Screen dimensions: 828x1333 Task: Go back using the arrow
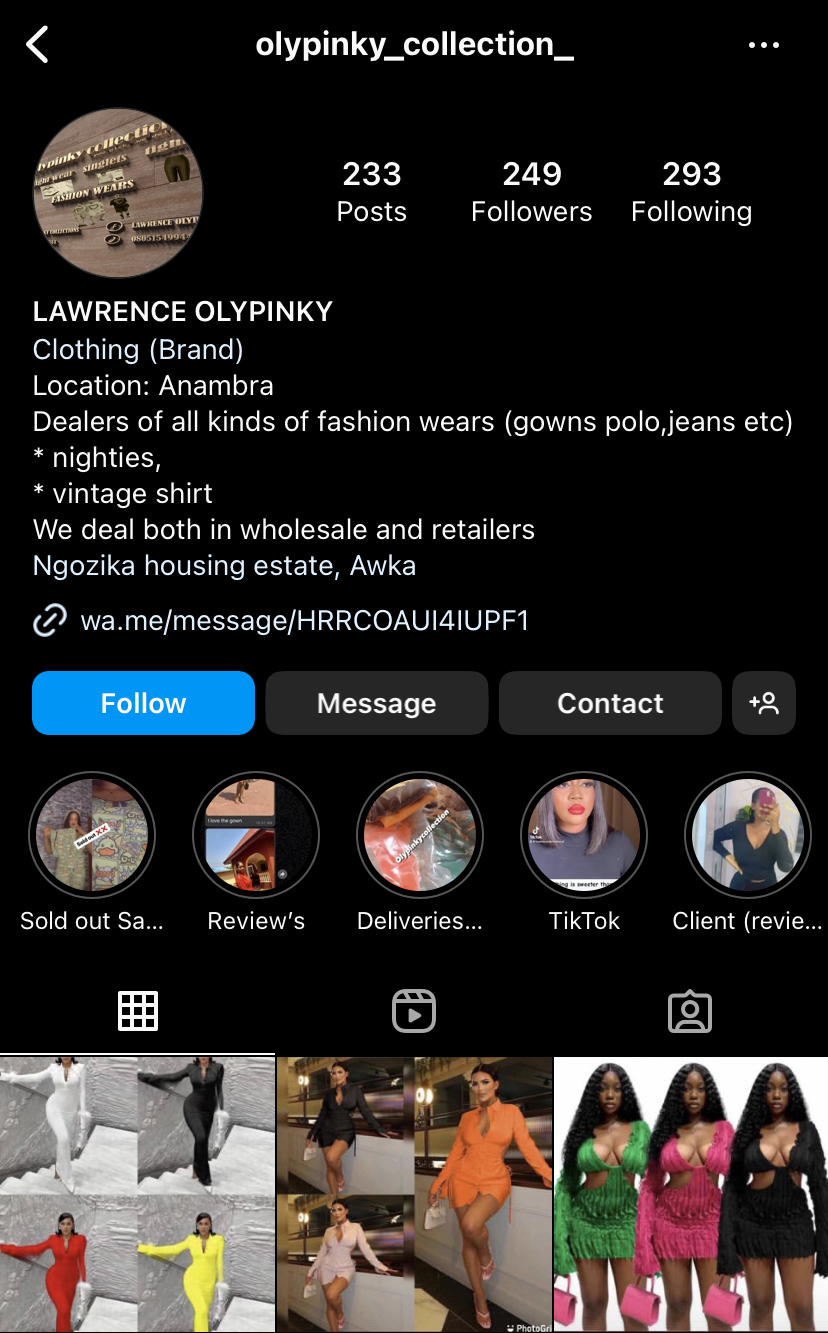pyautogui.click(x=38, y=45)
